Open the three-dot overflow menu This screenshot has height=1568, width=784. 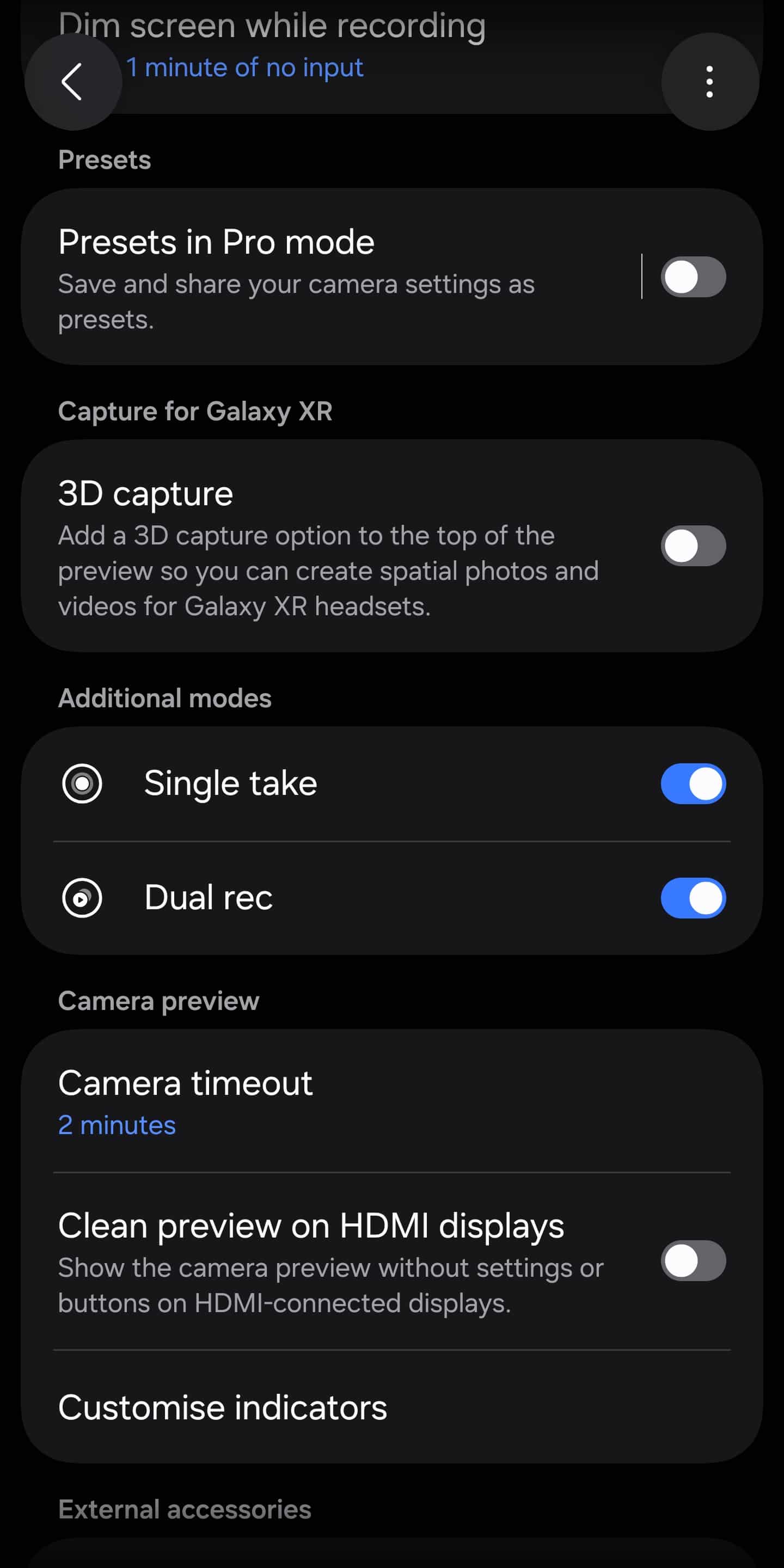click(x=709, y=82)
